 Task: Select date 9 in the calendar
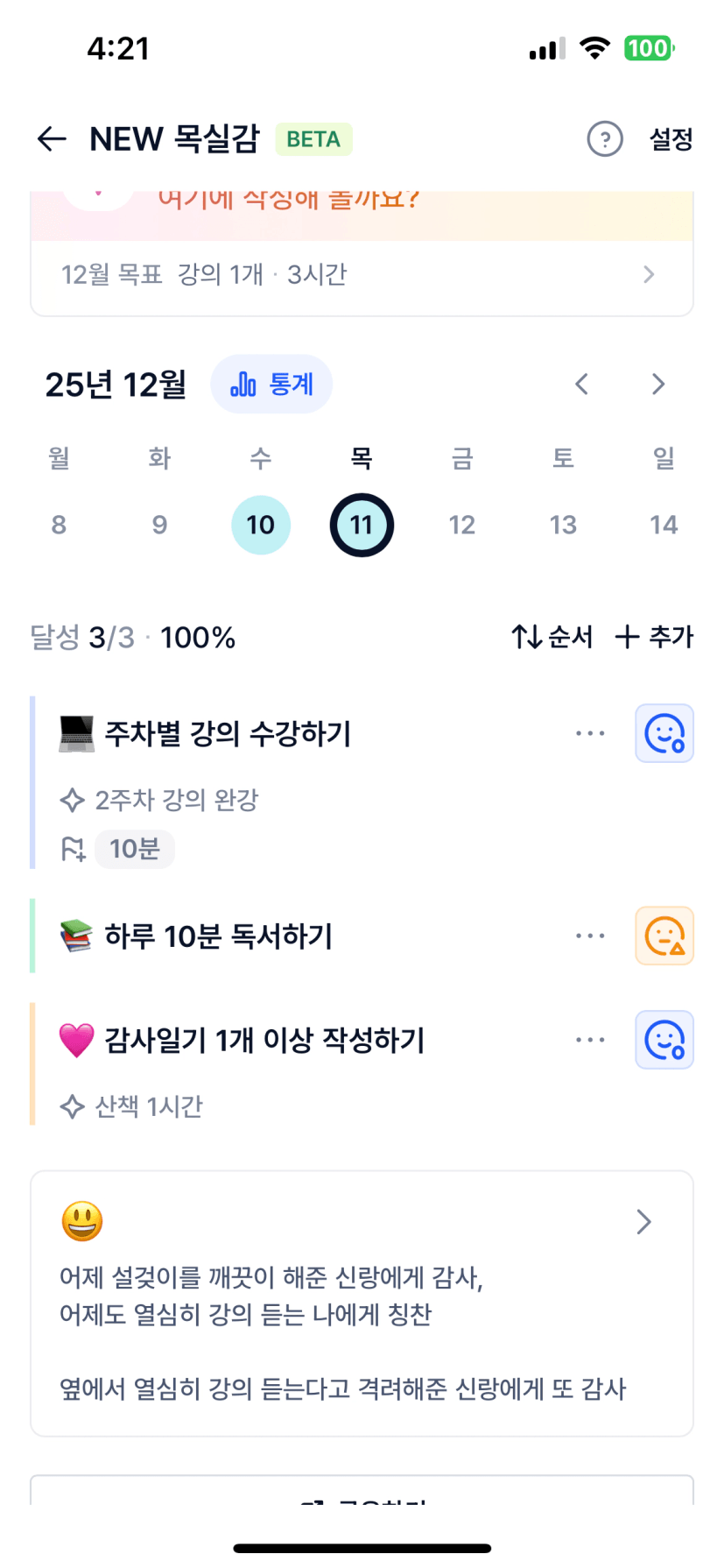(x=159, y=525)
